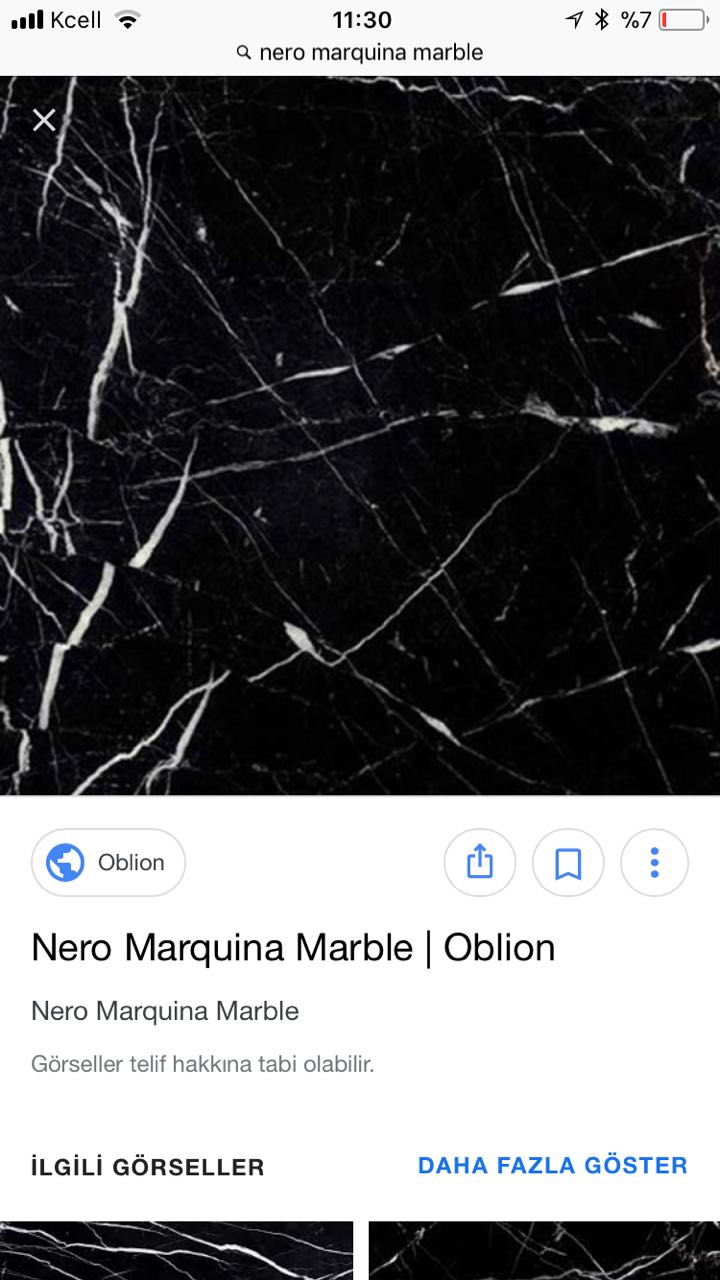This screenshot has height=1280, width=720.
Task: Open Nero Marquina Marble | Oblion title
Action: (x=293, y=947)
